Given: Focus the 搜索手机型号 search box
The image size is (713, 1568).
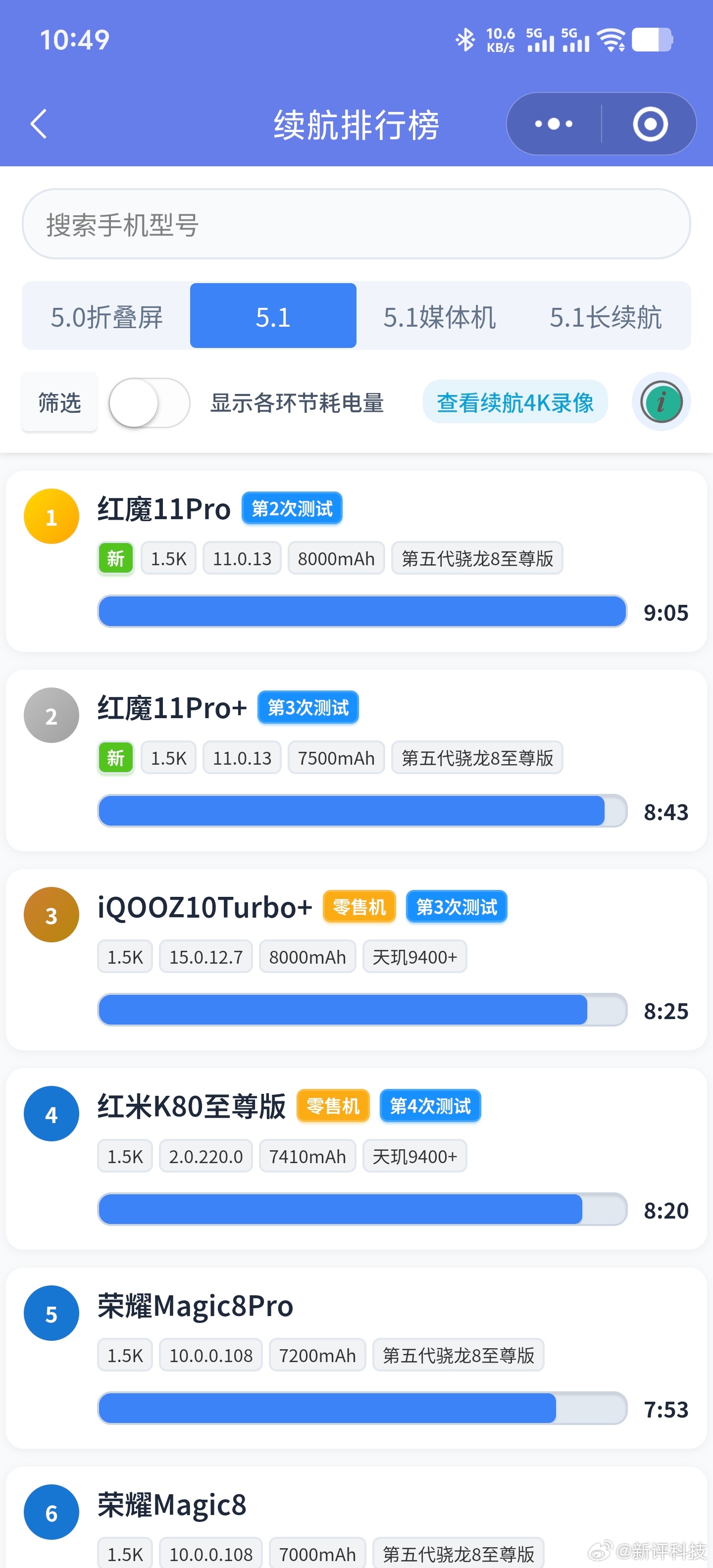Looking at the screenshot, I should click(356, 224).
